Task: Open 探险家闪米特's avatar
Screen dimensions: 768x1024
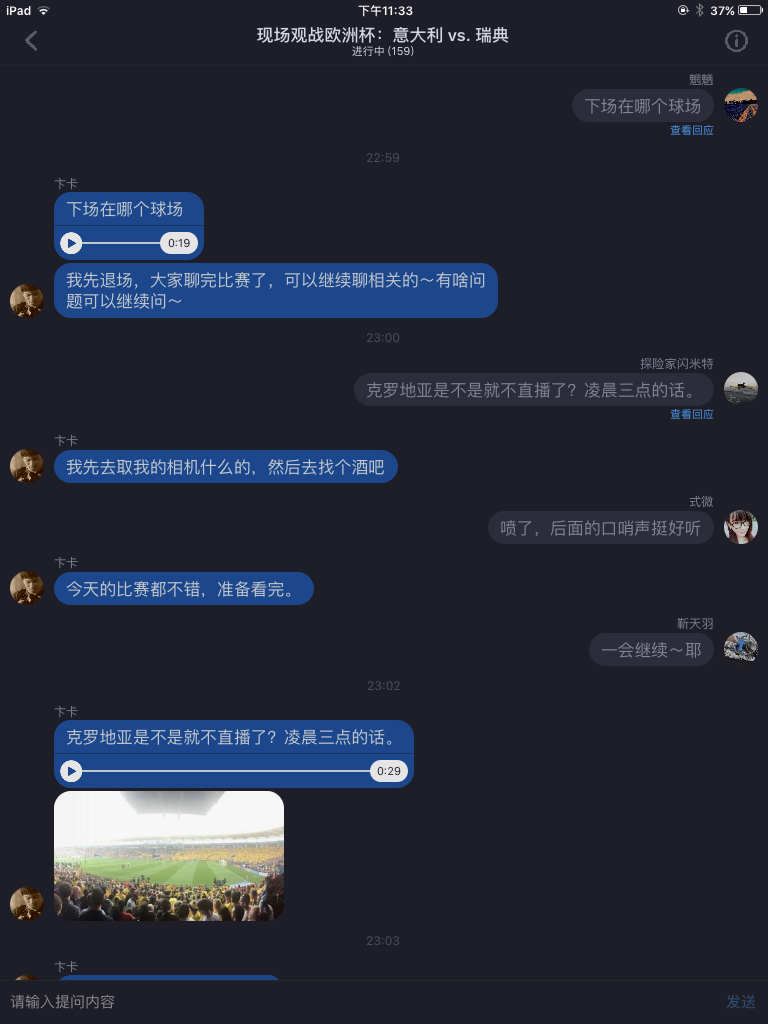Action: tap(741, 389)
